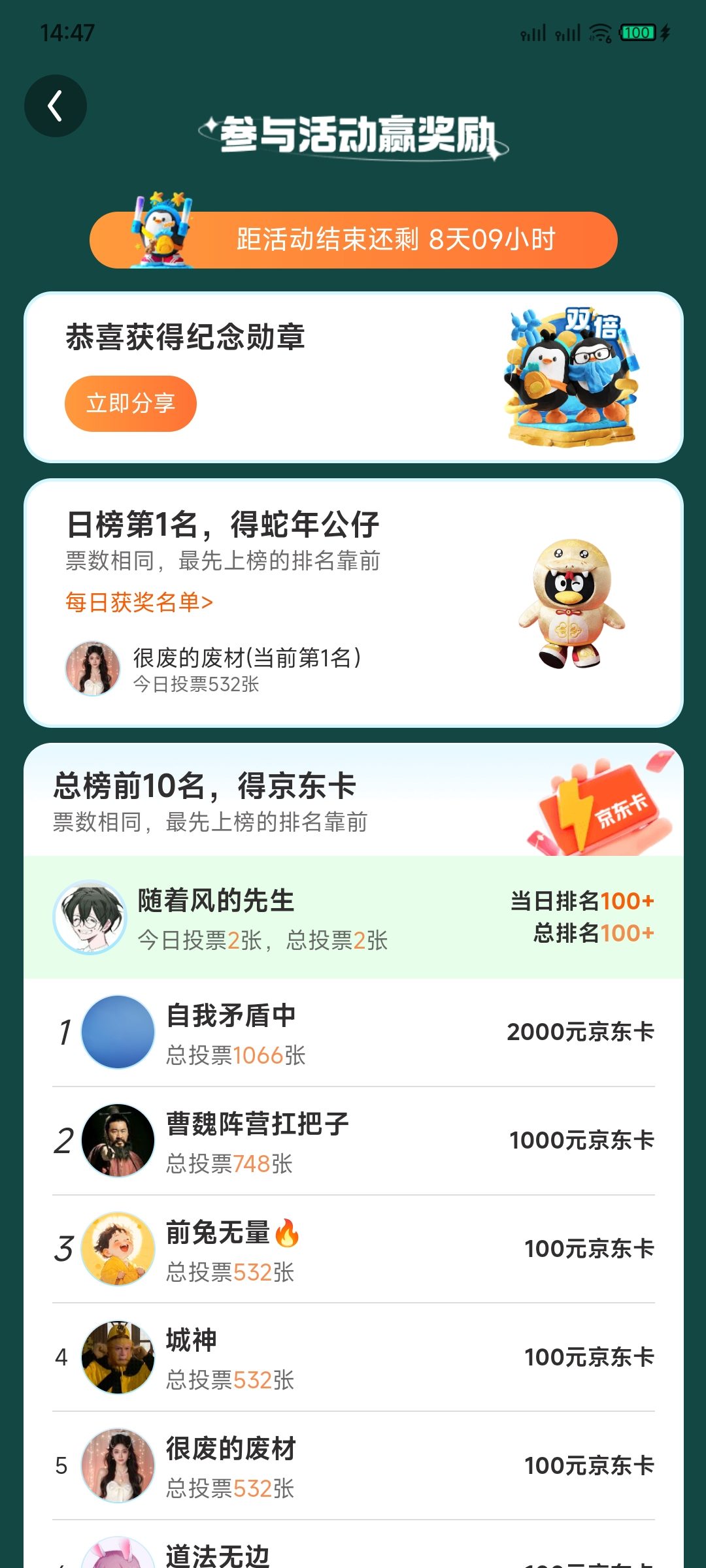
Task: Tap the 立即分享 button
Action: tap(131, 403)
